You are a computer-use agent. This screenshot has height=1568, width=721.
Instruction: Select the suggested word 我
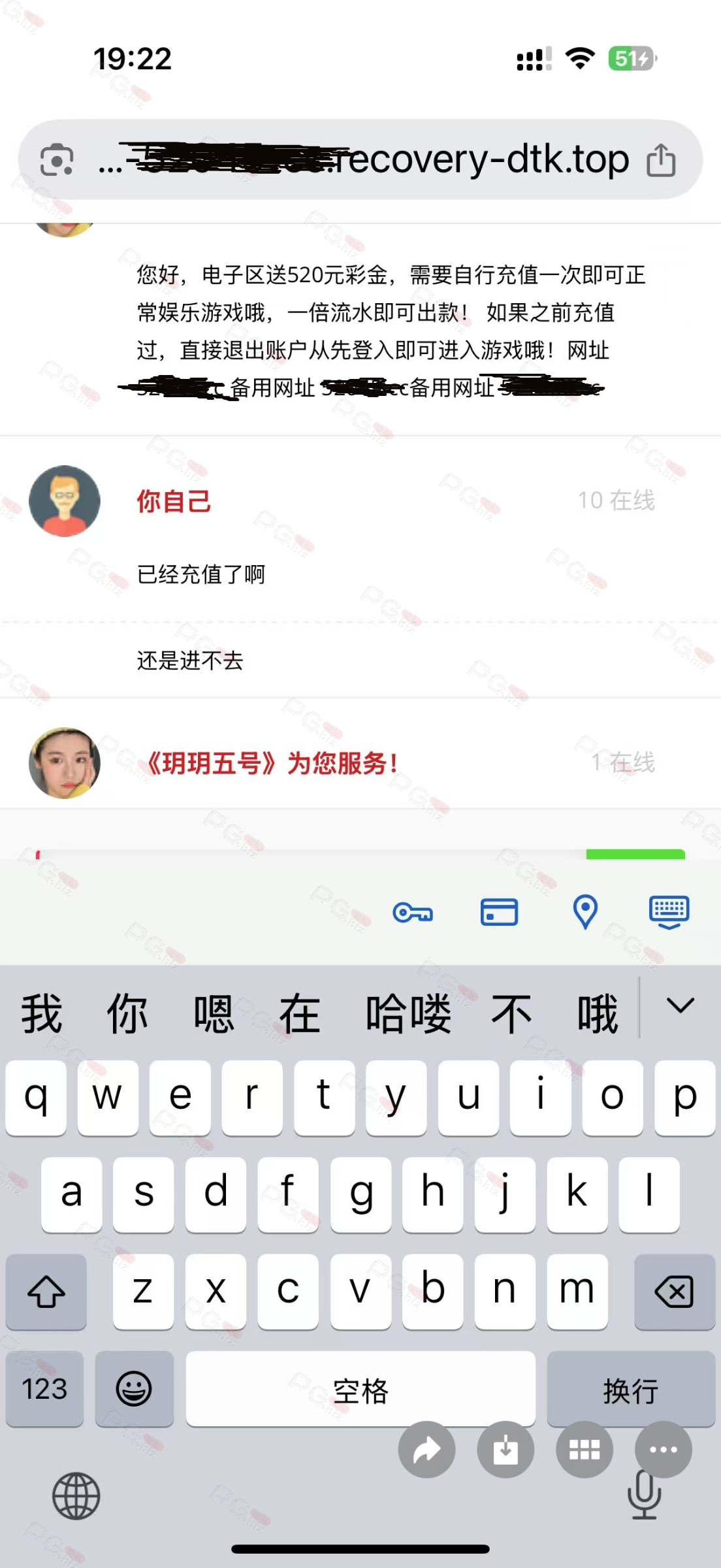(42, 1014)
